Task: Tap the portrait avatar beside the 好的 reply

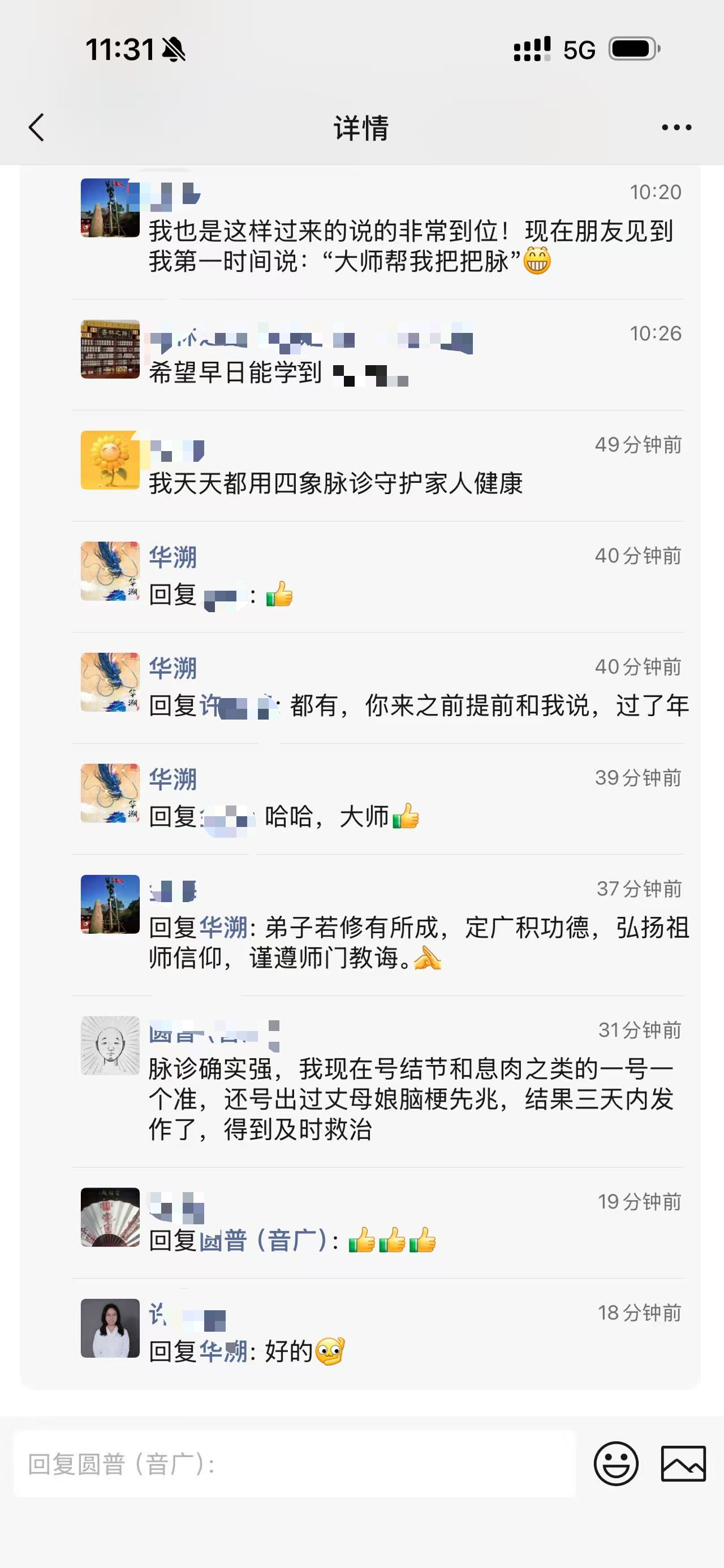Action: [110, 1328]
